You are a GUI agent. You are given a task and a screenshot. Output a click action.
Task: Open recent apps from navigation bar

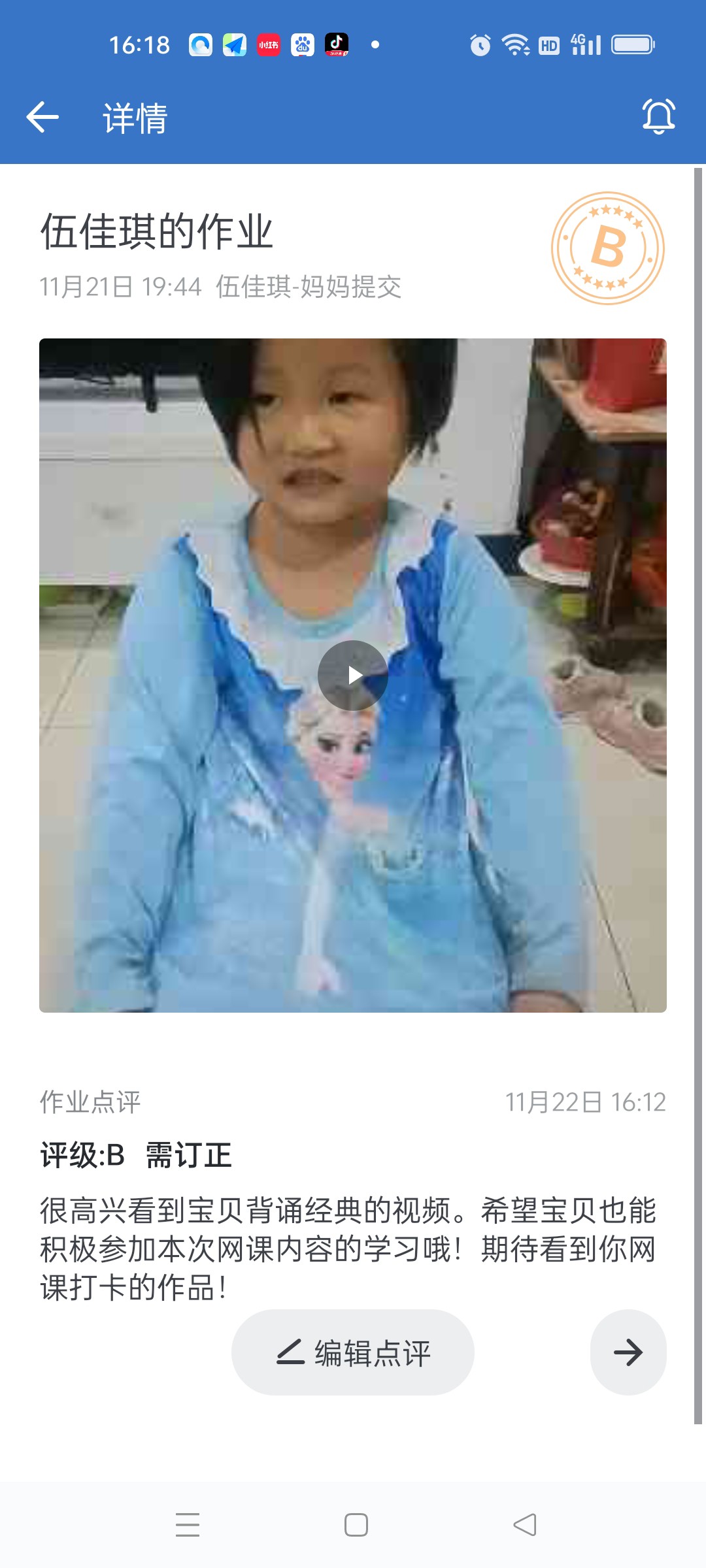[x=188, y=1525]
